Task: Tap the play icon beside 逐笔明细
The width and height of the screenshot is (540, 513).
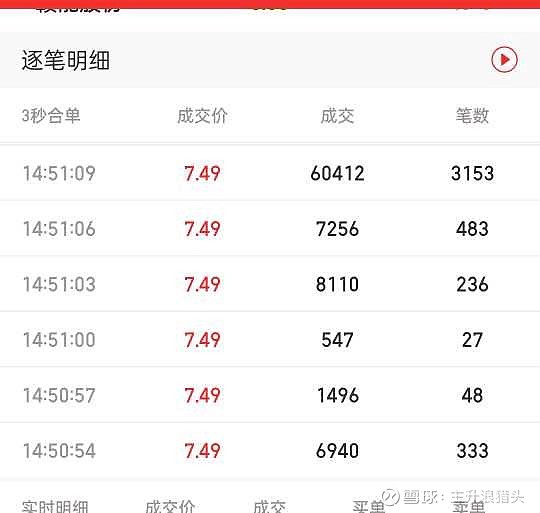Action: coord(504,60)
